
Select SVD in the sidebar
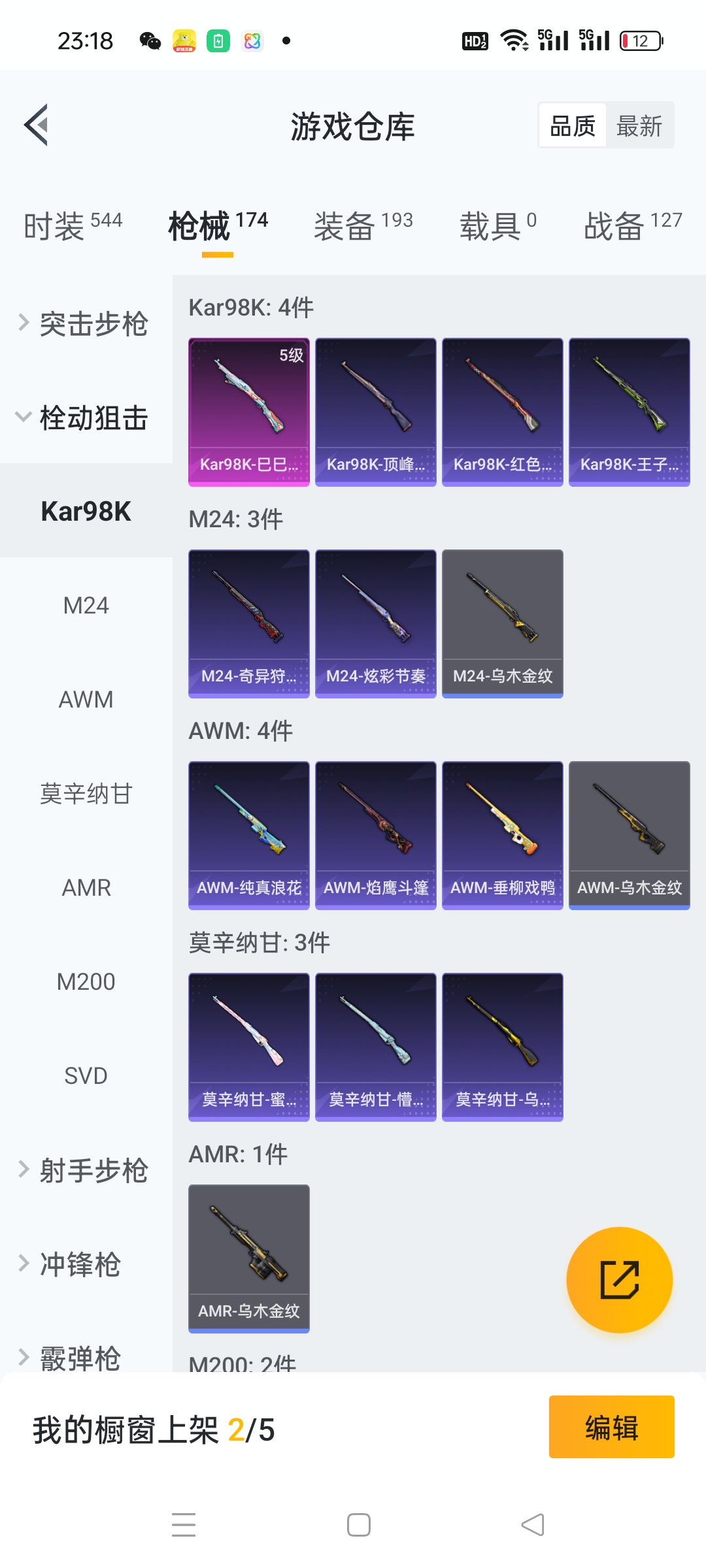click(86, 1076)
